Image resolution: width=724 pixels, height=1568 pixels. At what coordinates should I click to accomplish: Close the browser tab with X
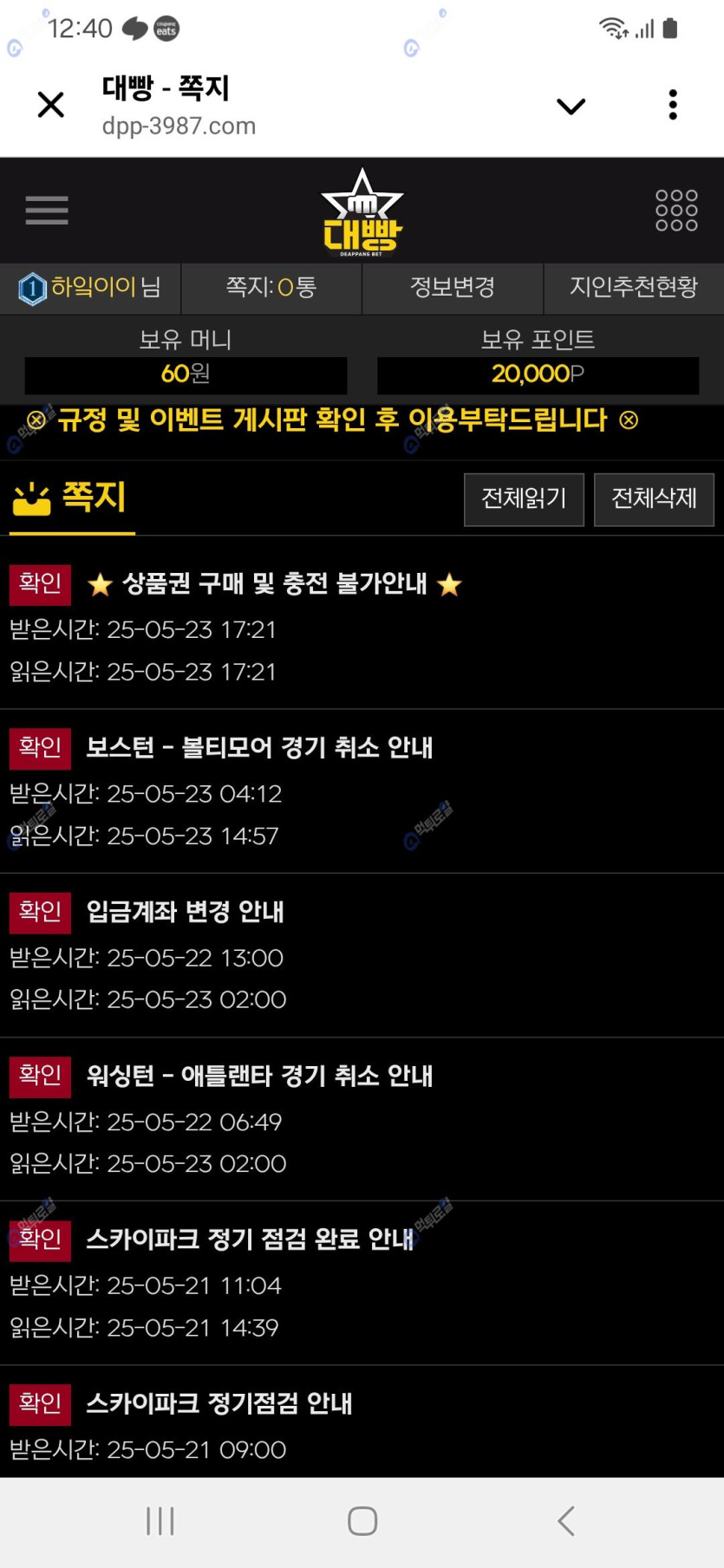coord(51,105)
